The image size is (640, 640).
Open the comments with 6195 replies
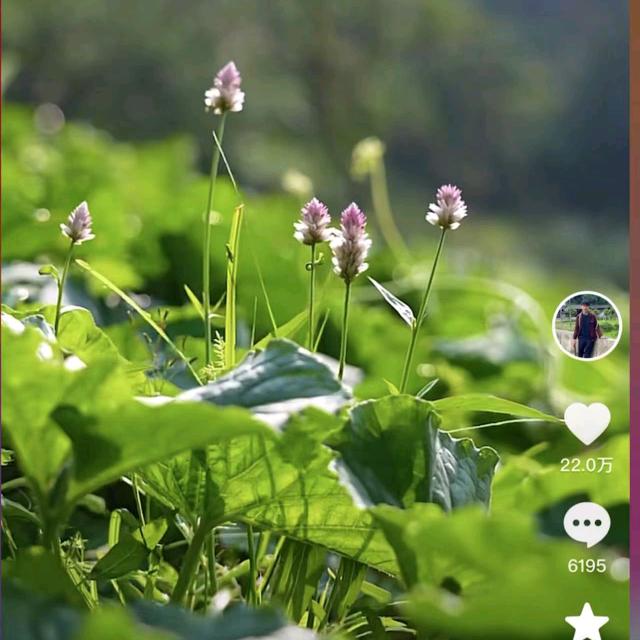tap(587, 523)
